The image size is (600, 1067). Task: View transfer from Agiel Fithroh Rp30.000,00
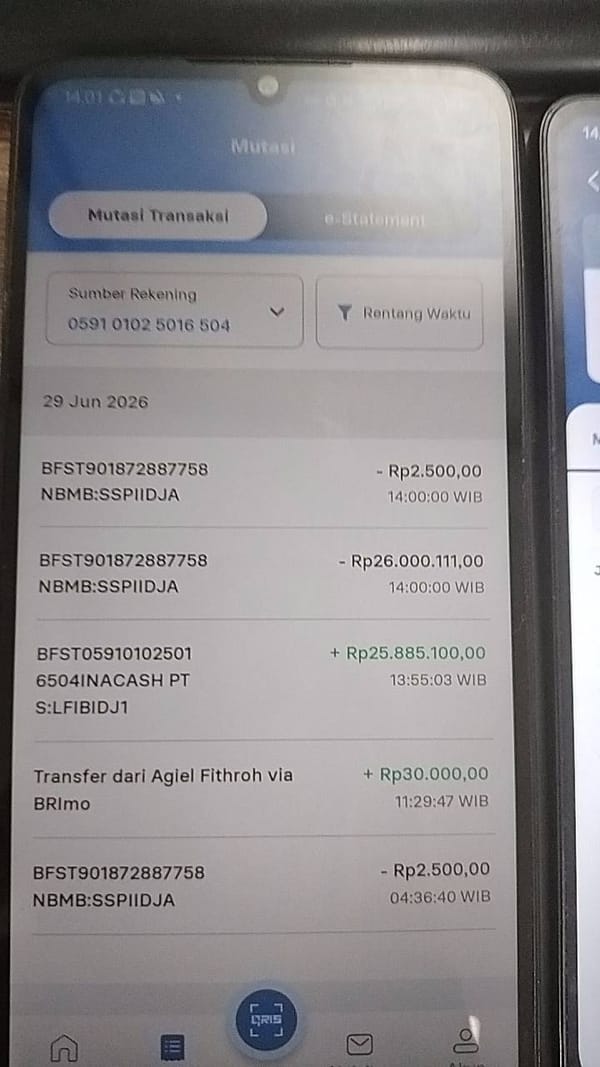click(263, 788)
